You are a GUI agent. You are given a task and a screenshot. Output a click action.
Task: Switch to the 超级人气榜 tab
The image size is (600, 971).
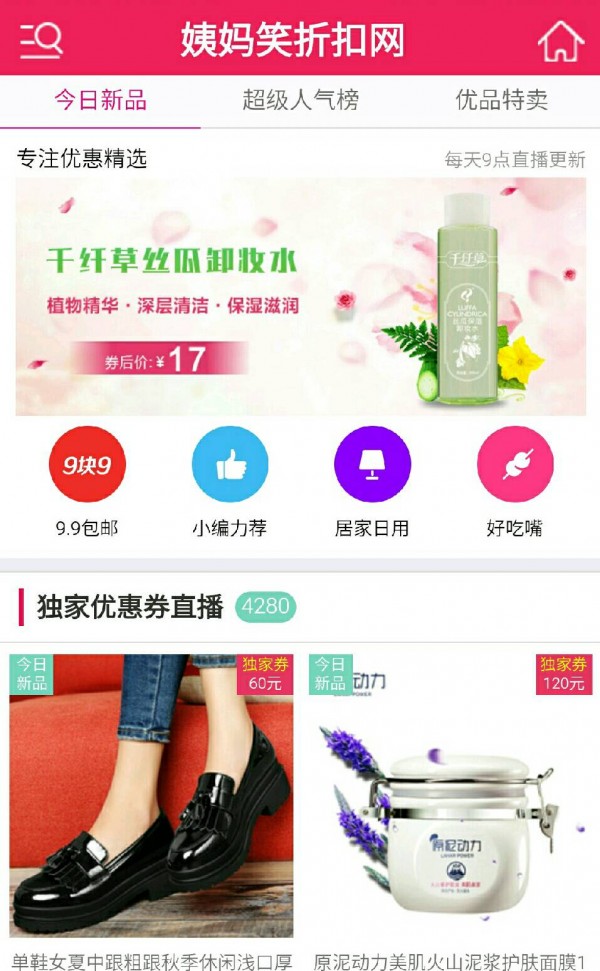[300, 100]
